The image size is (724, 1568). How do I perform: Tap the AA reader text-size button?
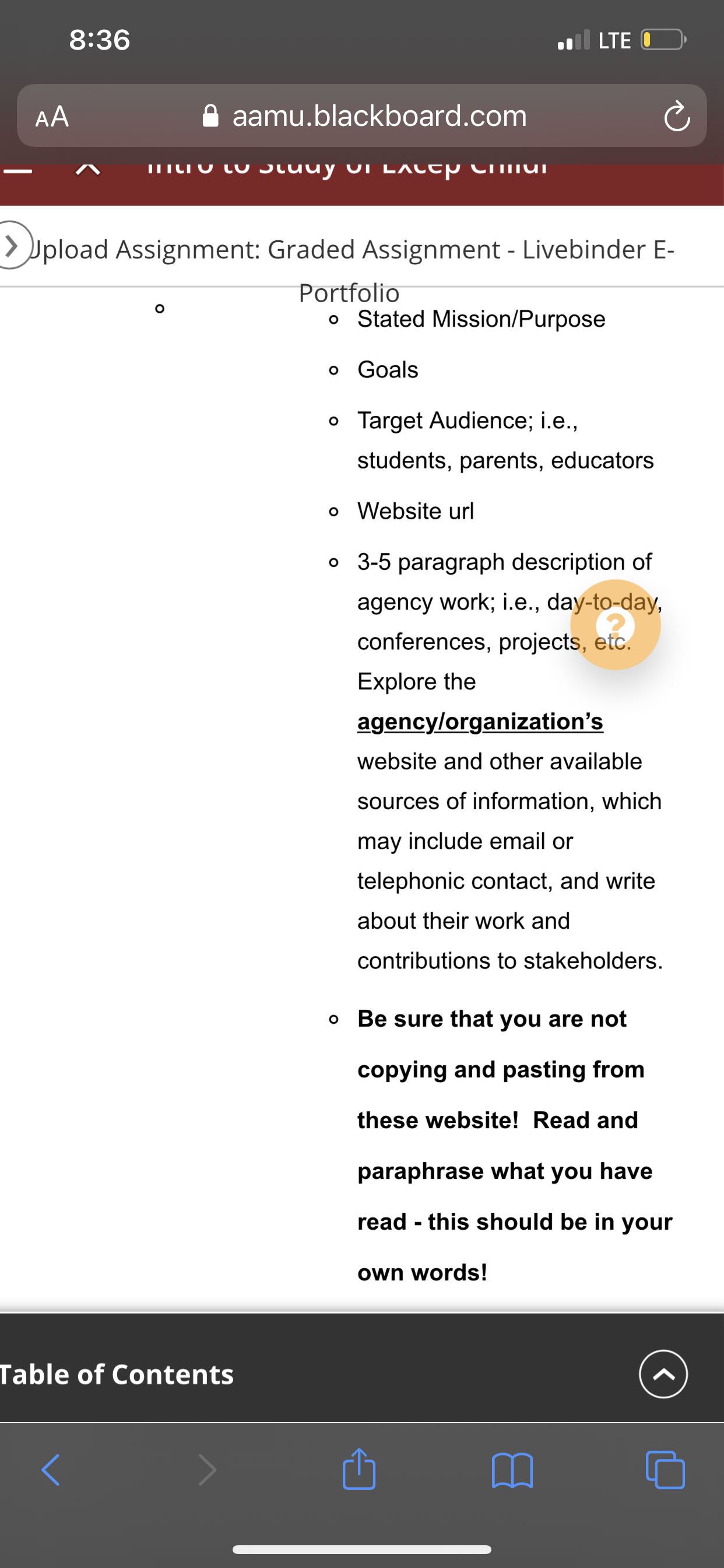[52, 116]
